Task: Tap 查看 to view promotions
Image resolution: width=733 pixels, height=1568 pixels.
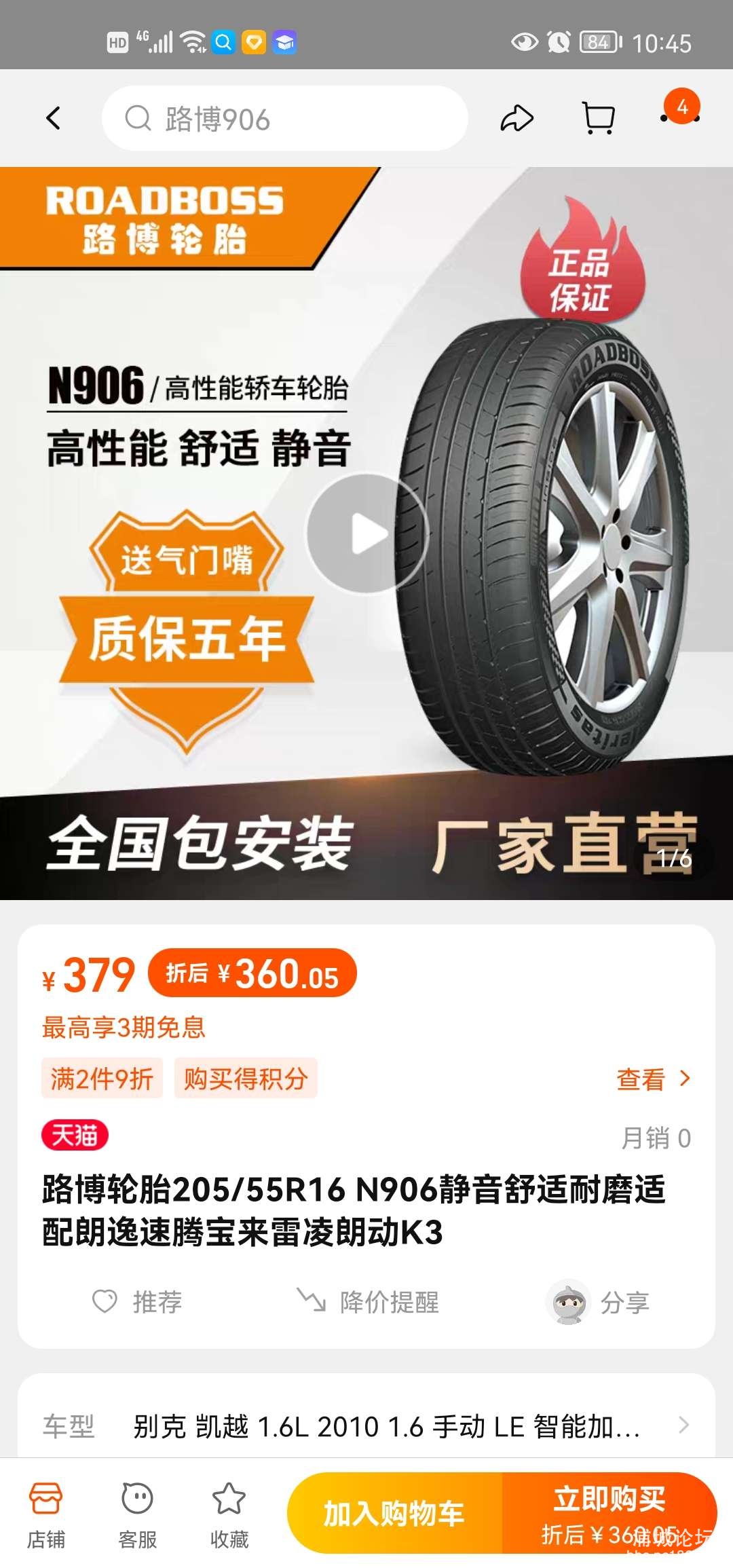Action: pyautogui.click(x=653, y=1079)
